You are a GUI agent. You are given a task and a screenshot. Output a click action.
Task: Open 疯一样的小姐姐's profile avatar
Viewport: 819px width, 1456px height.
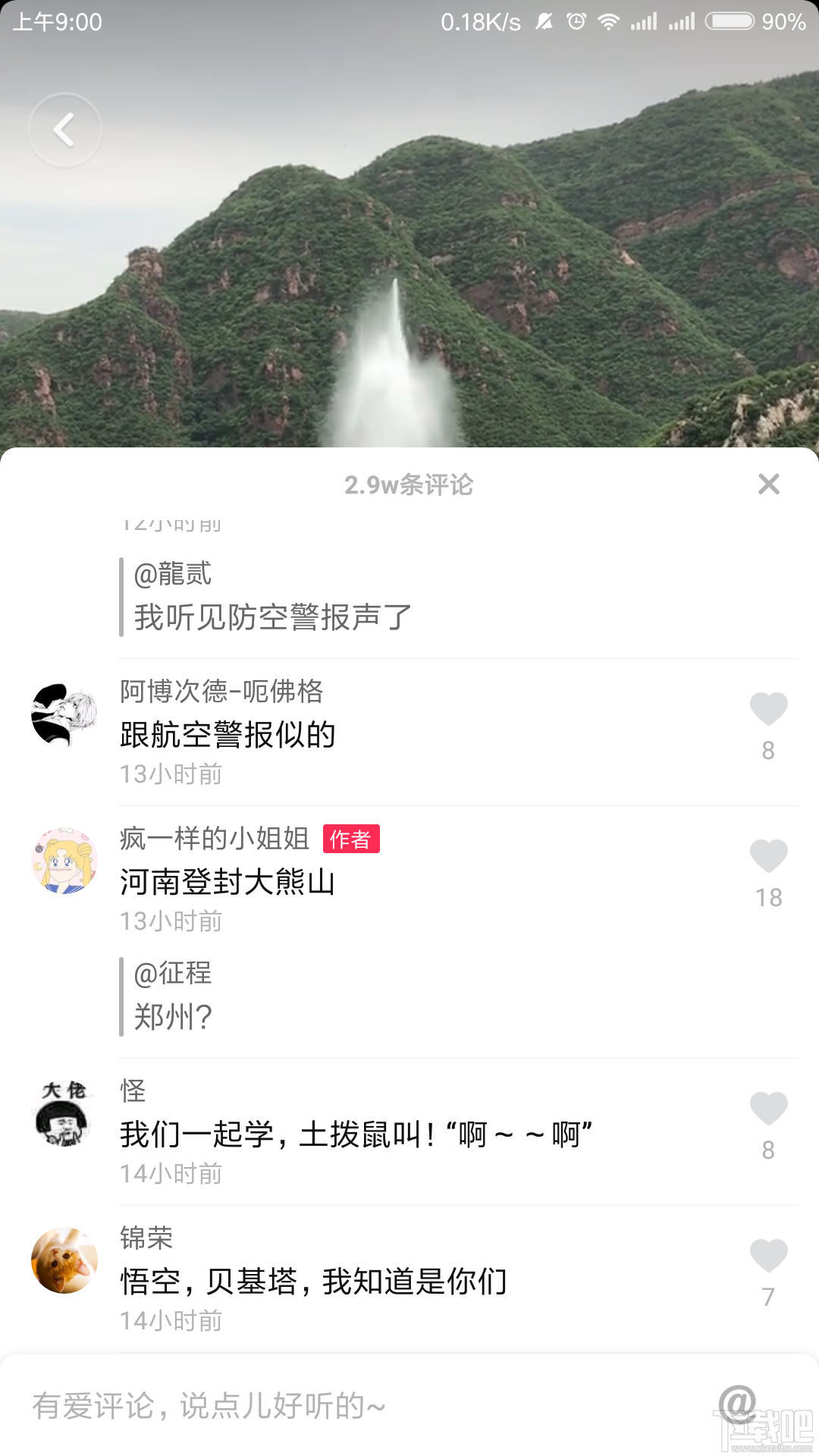coord(65,861)
